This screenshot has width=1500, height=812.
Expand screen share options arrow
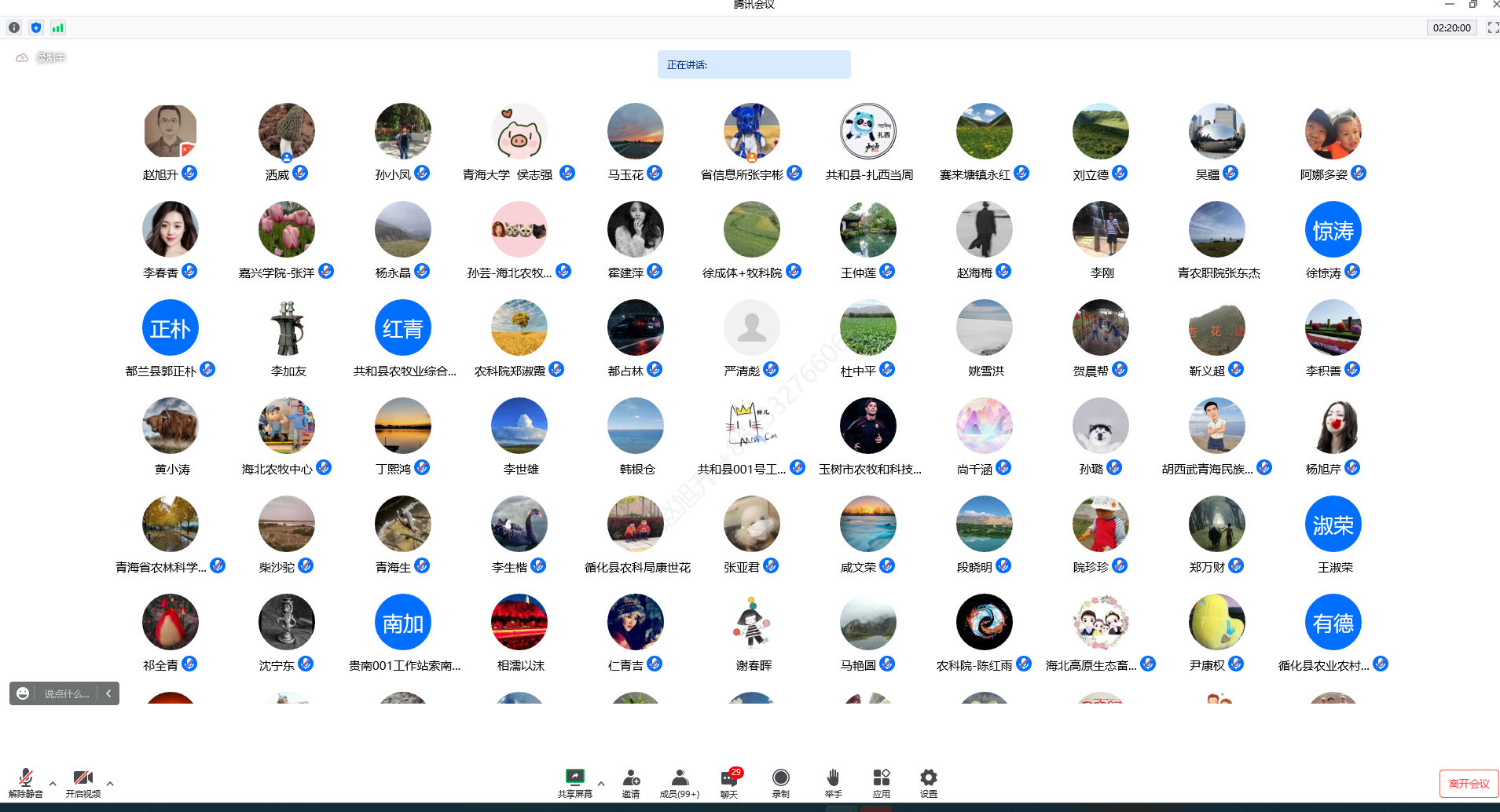[x=601, y=783]
